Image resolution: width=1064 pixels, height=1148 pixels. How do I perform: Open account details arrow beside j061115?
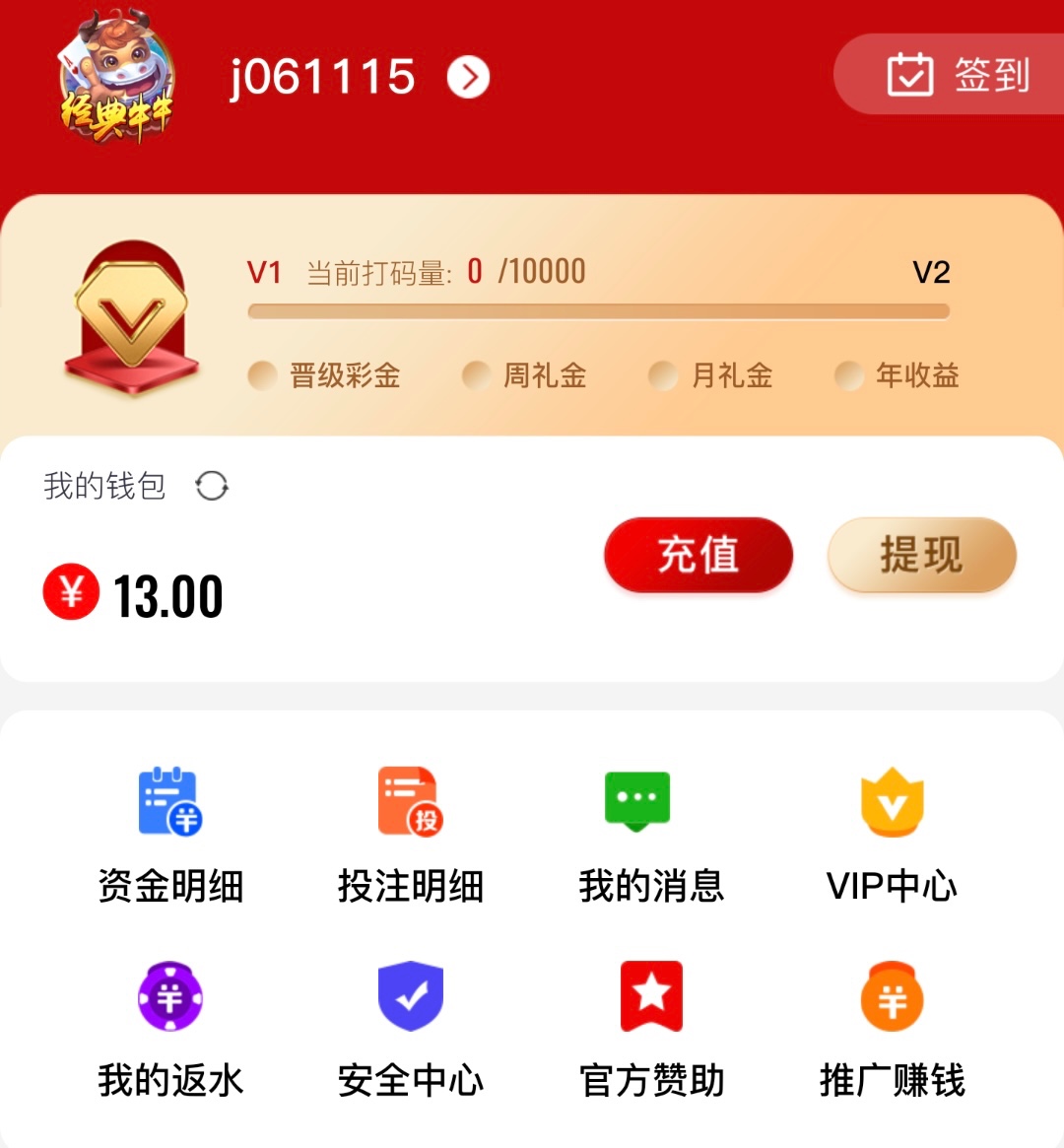tap(468, 77)
